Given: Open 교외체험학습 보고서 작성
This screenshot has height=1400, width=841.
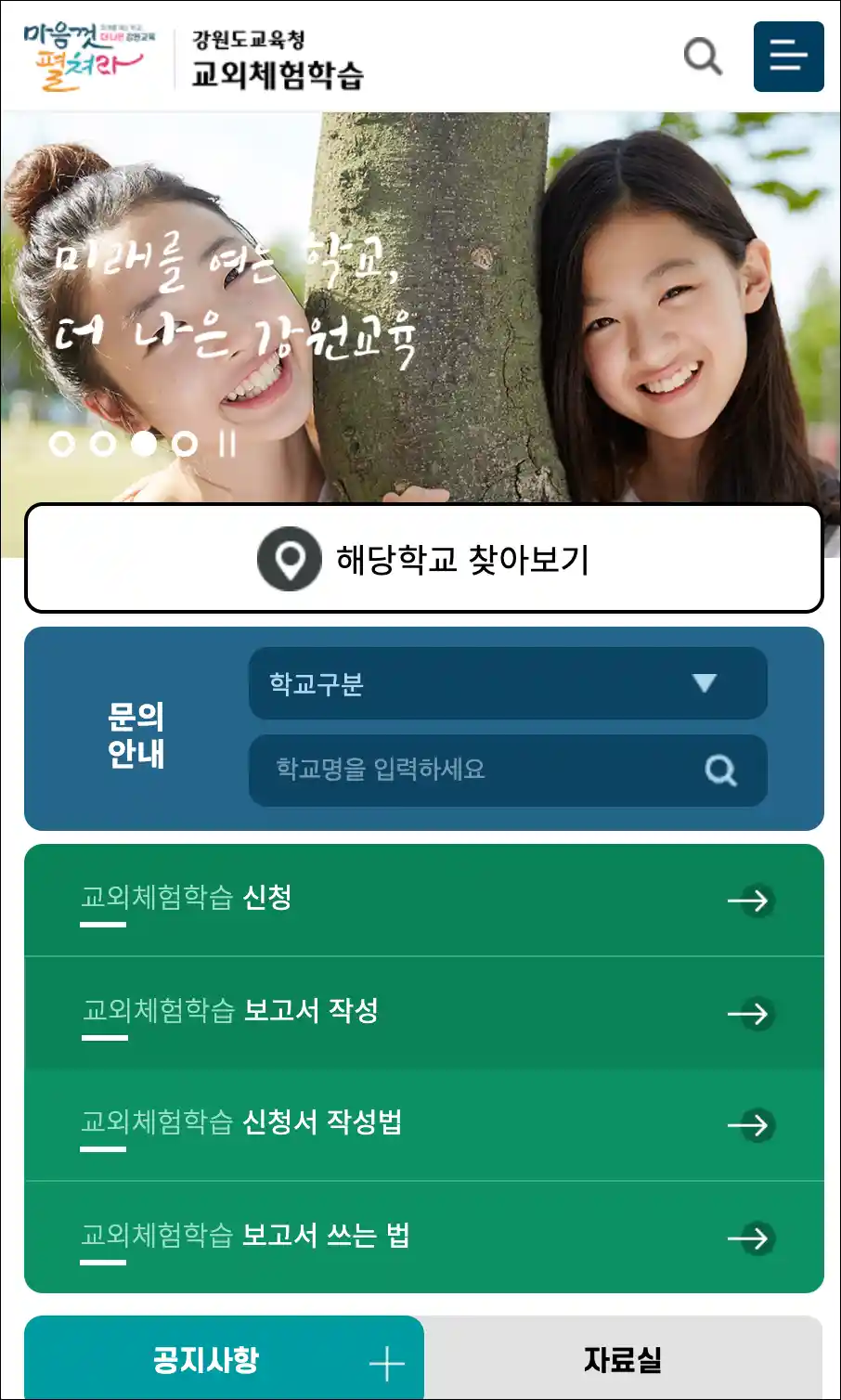Looking at the screenshot, I should (x=423, y=1012).
